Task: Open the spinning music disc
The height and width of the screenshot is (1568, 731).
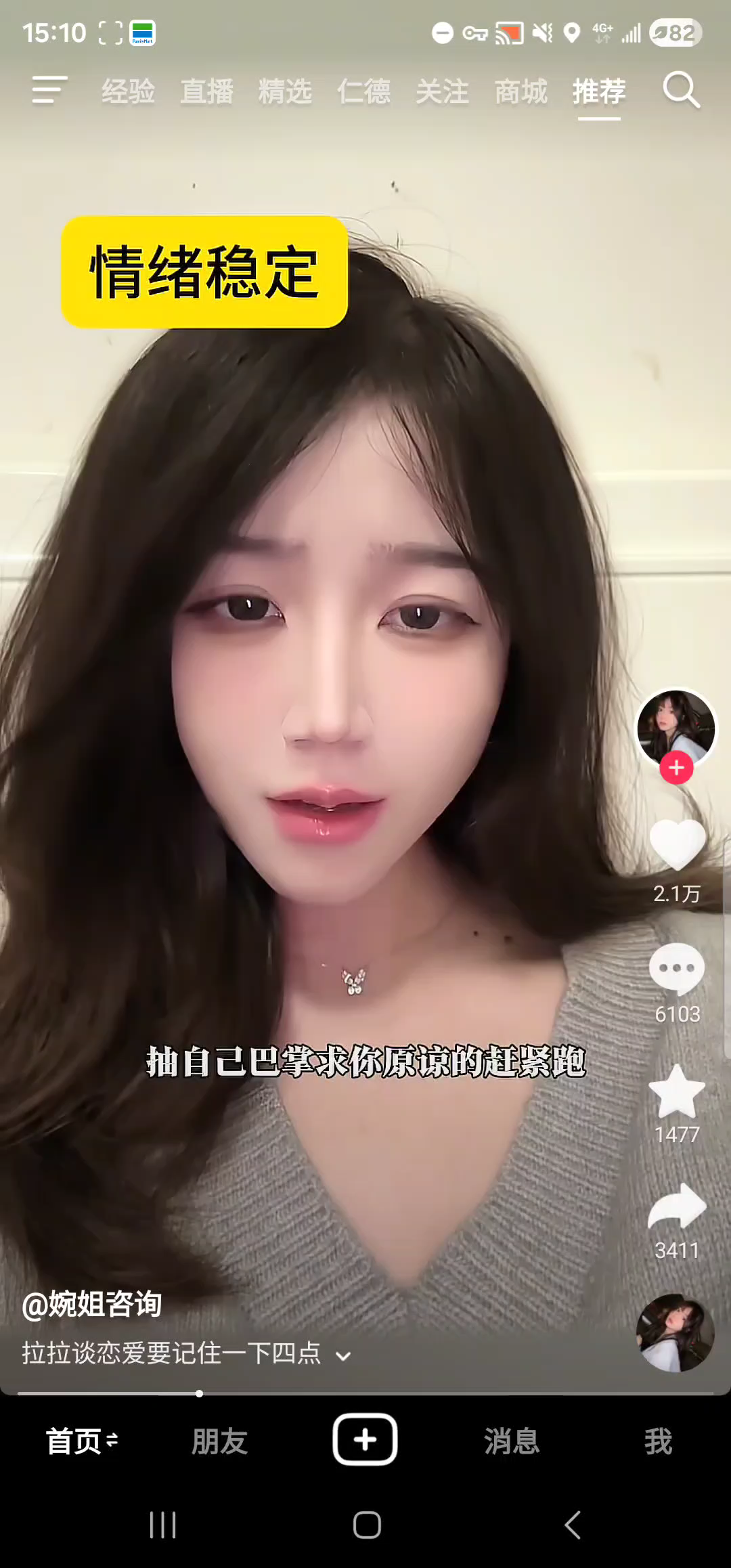Action: (x=675, y=1333)
